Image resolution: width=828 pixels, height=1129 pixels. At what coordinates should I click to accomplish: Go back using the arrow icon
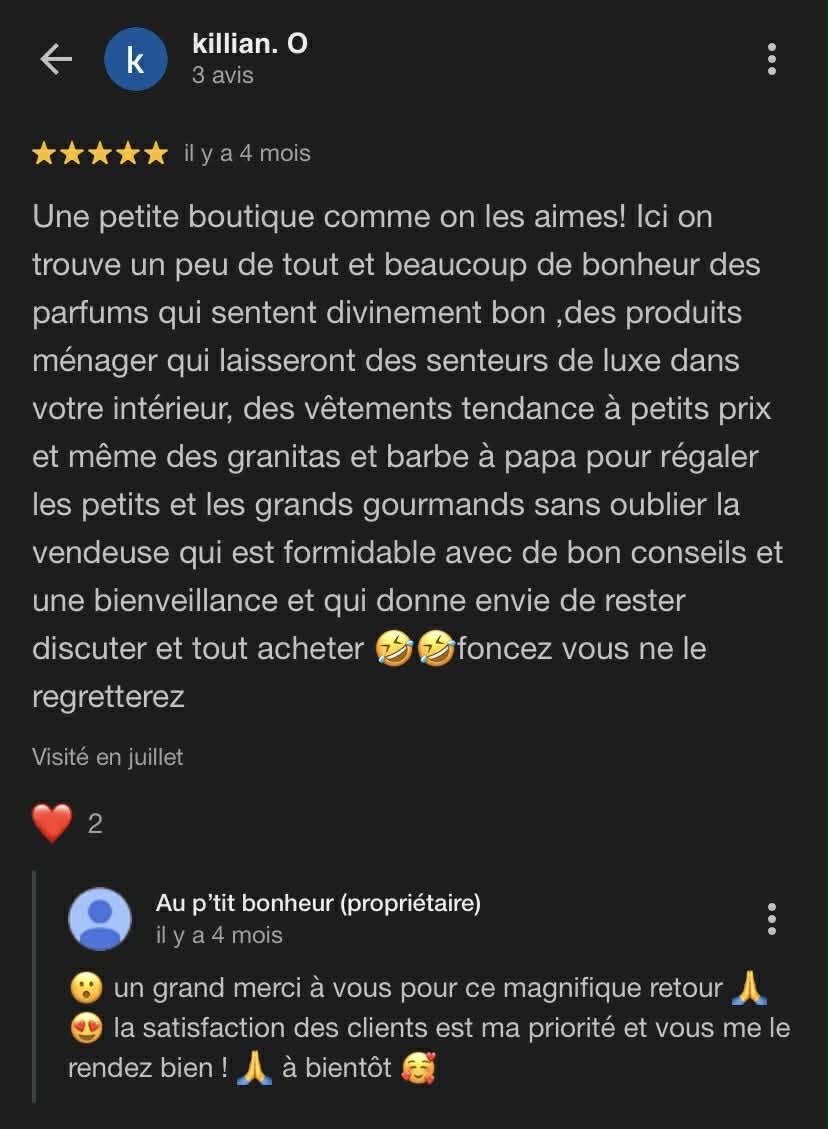pos(56,60)
